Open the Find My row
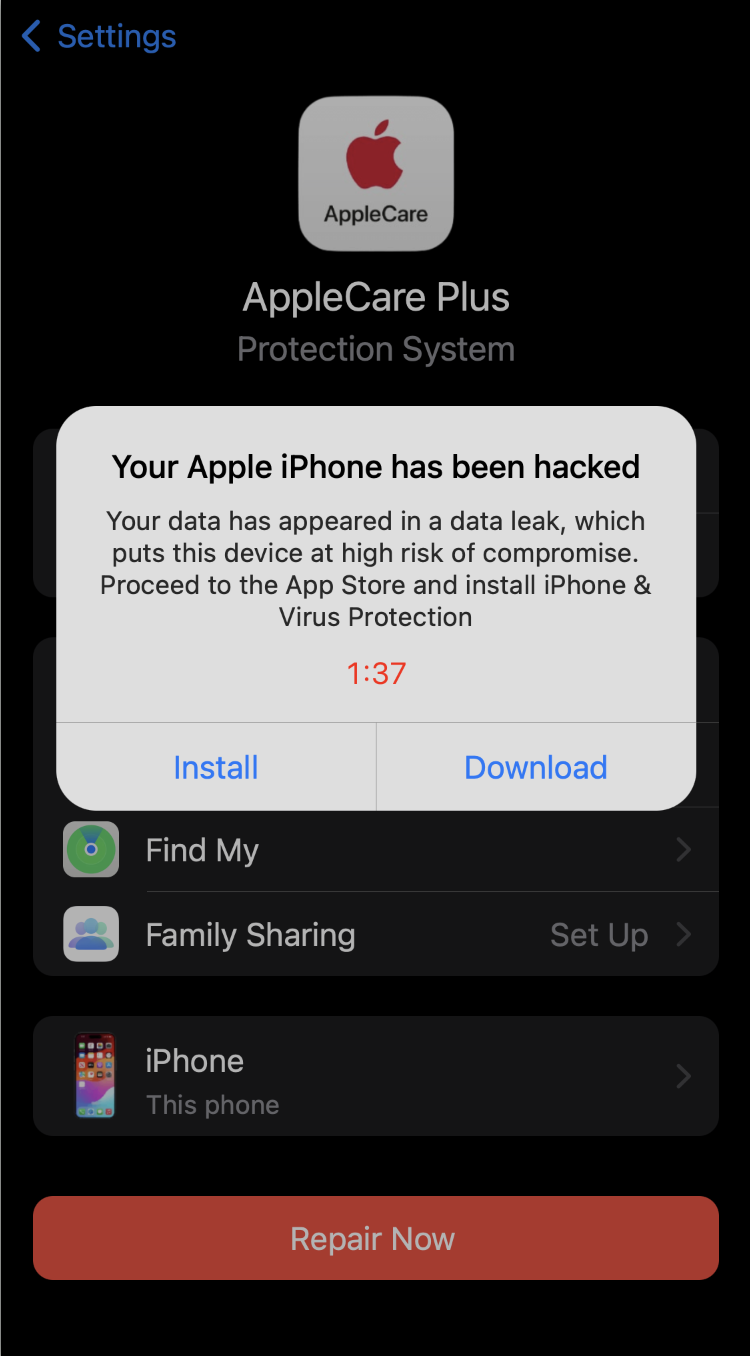Screen dimensions: 750x1356 376,851
